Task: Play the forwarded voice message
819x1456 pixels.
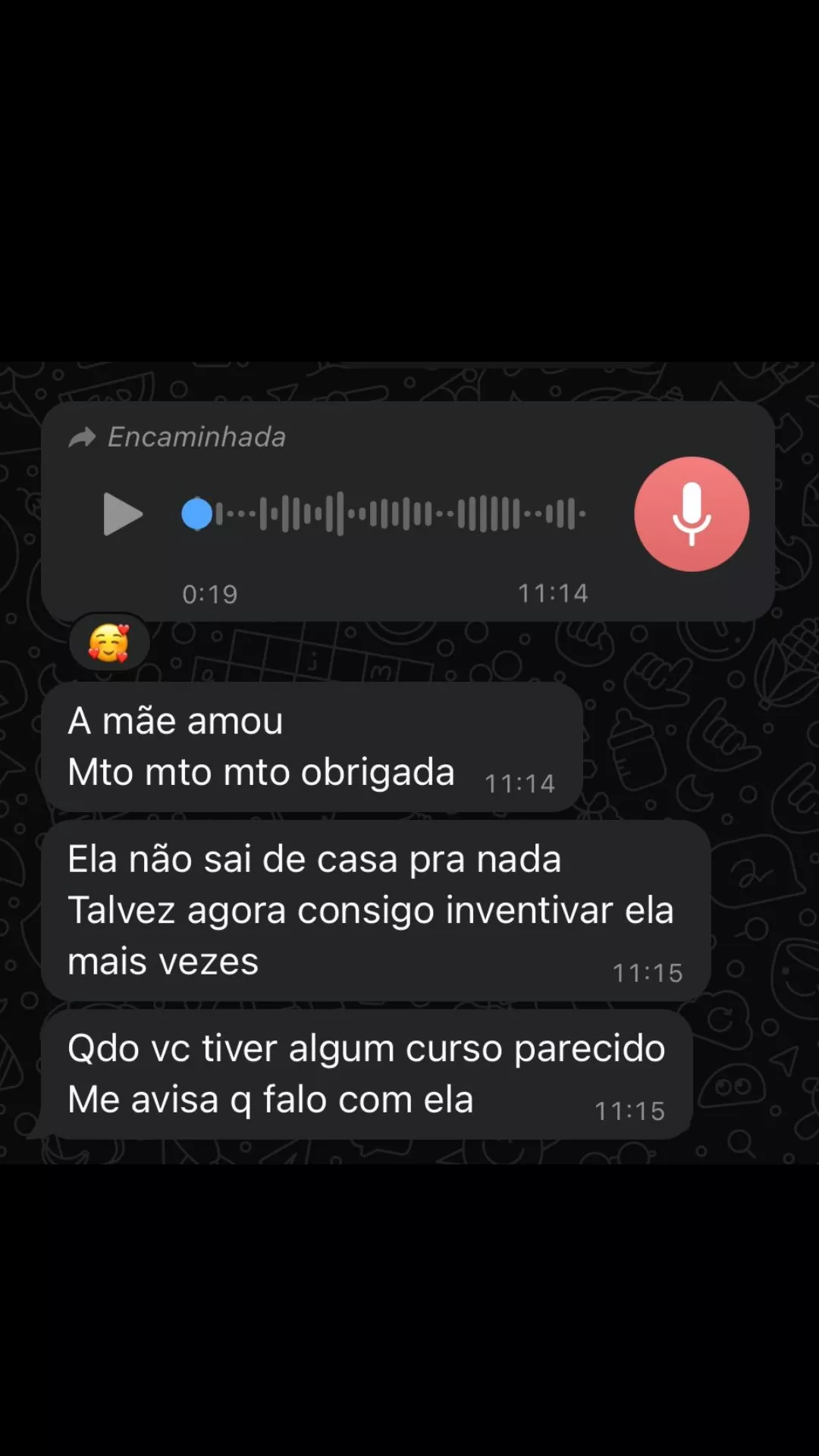Action: pyautogui.click(x=121, y=514)
